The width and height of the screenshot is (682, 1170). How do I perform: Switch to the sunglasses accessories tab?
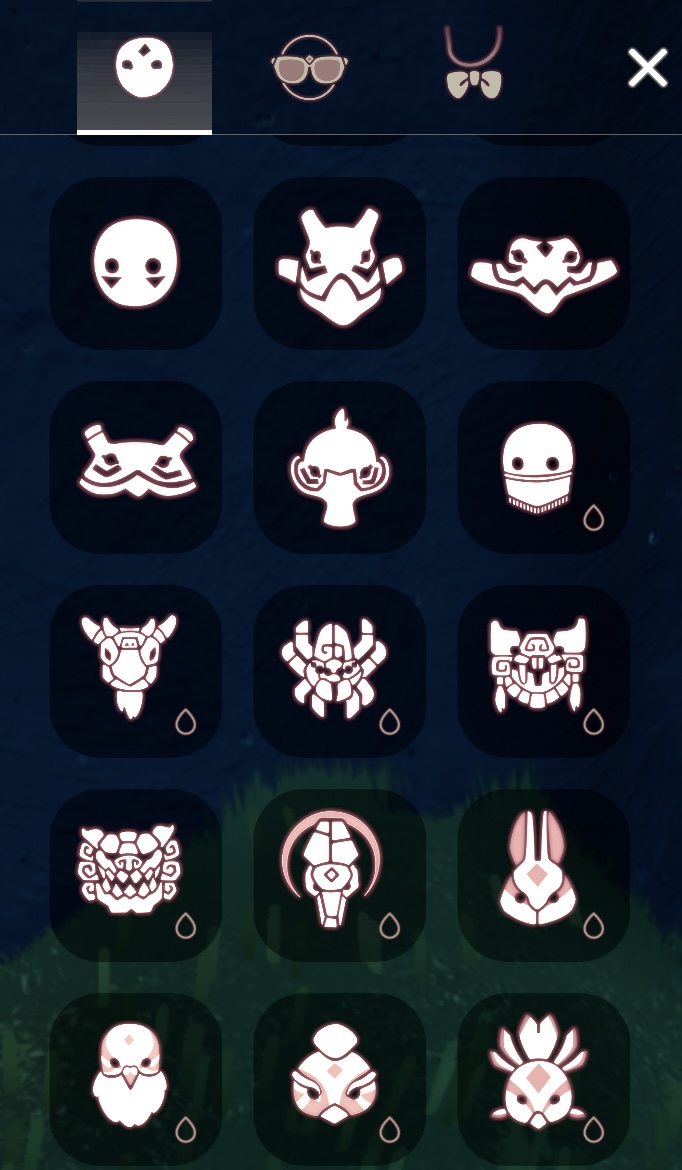(310, 68)
